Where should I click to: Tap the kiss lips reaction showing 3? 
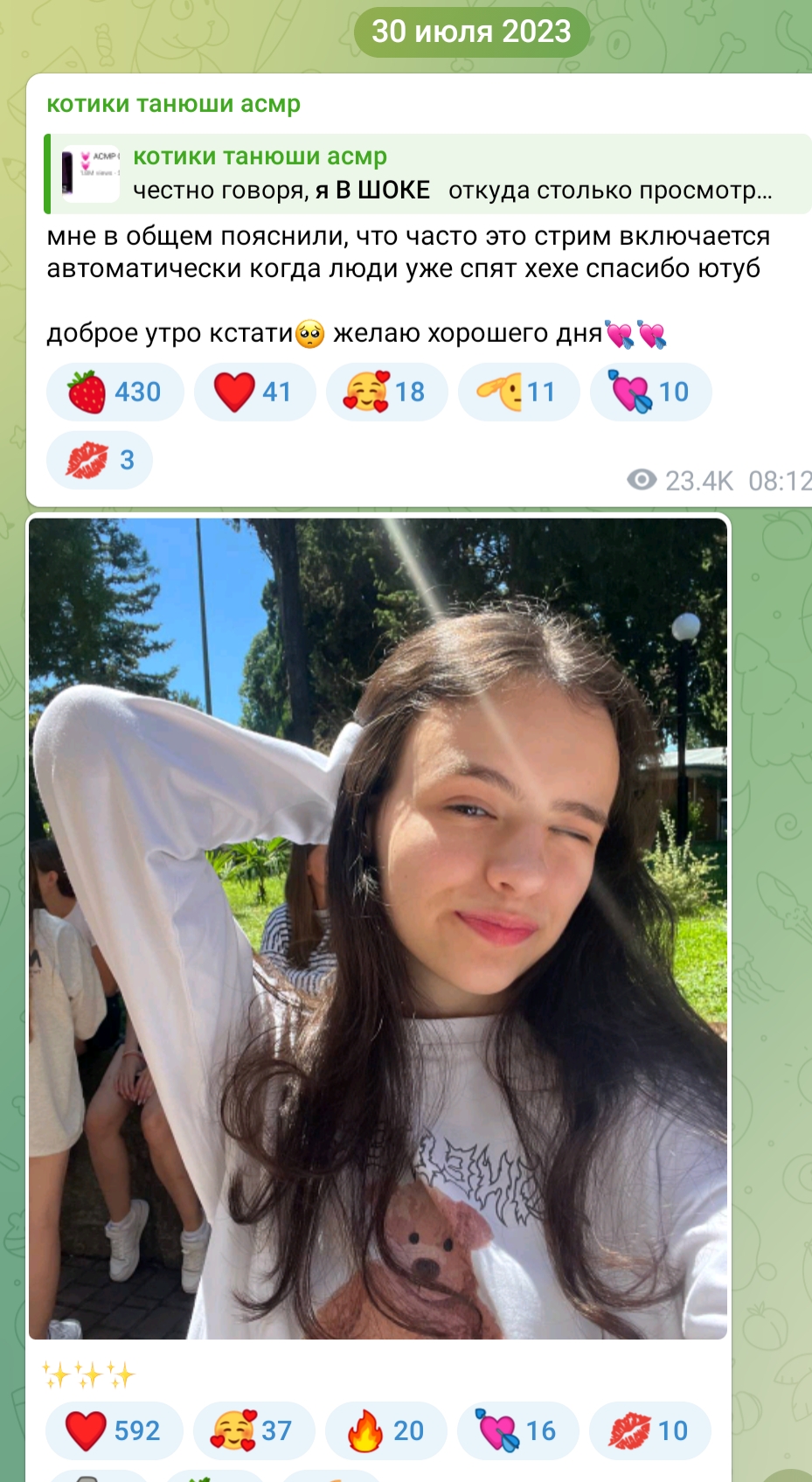pyautogui.click(x=99, y=460)
